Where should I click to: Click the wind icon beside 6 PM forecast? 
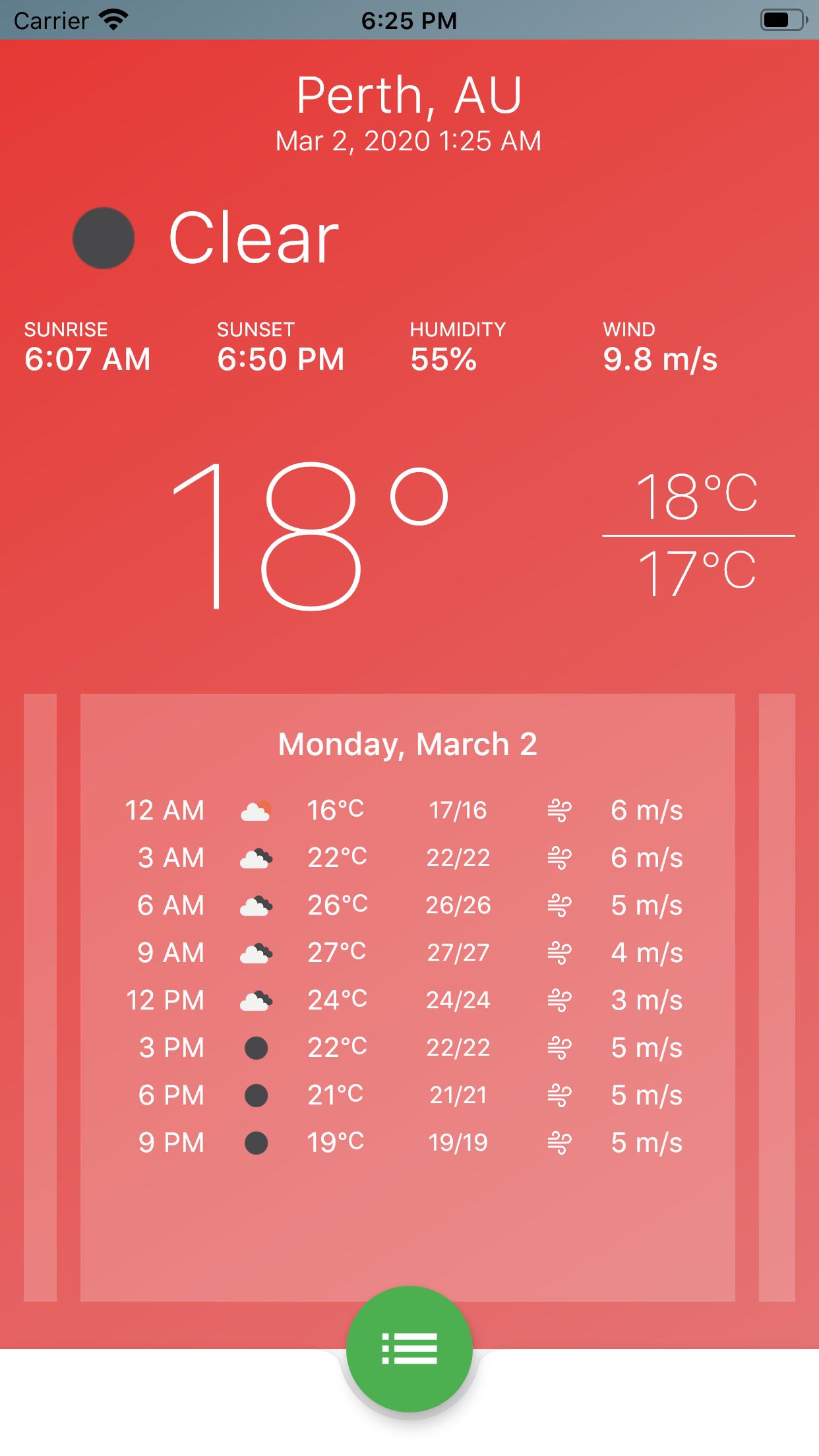pyautogui.click(x=557, y=1094)
